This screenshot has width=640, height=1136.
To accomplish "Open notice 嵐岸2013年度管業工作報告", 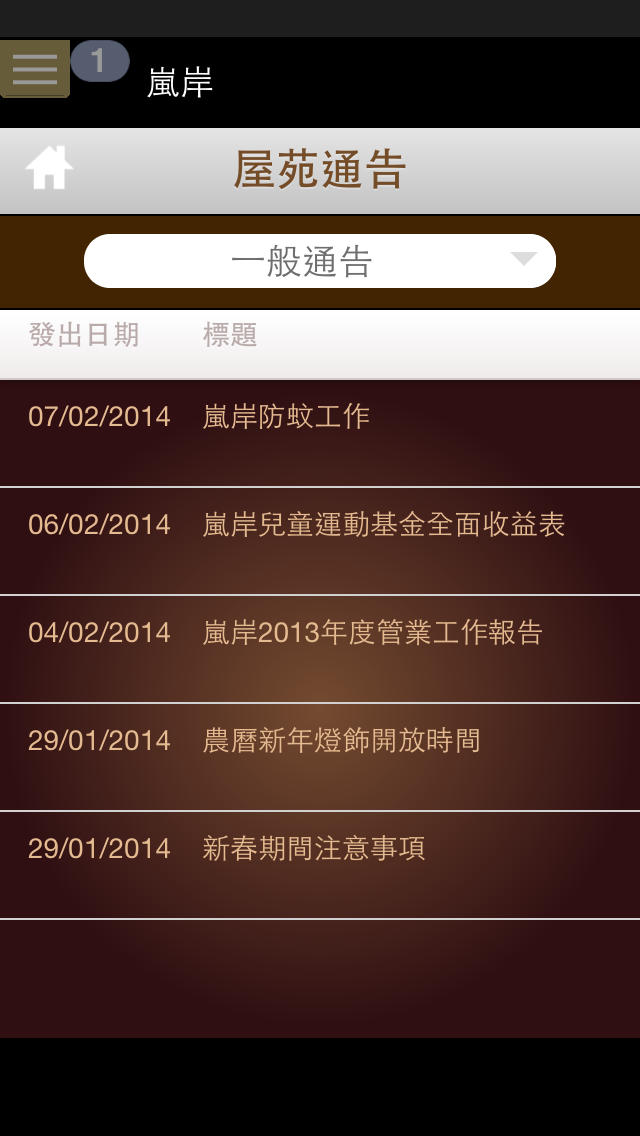I will pos(320,649).
